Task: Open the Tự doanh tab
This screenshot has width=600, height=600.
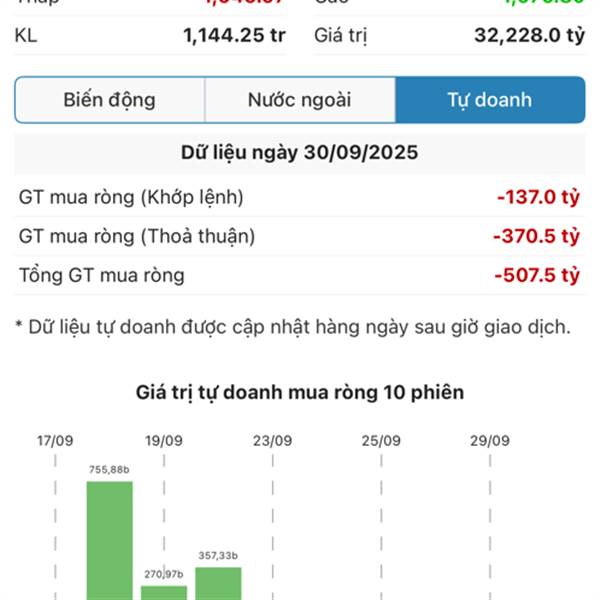Action: tap(489, 100)
